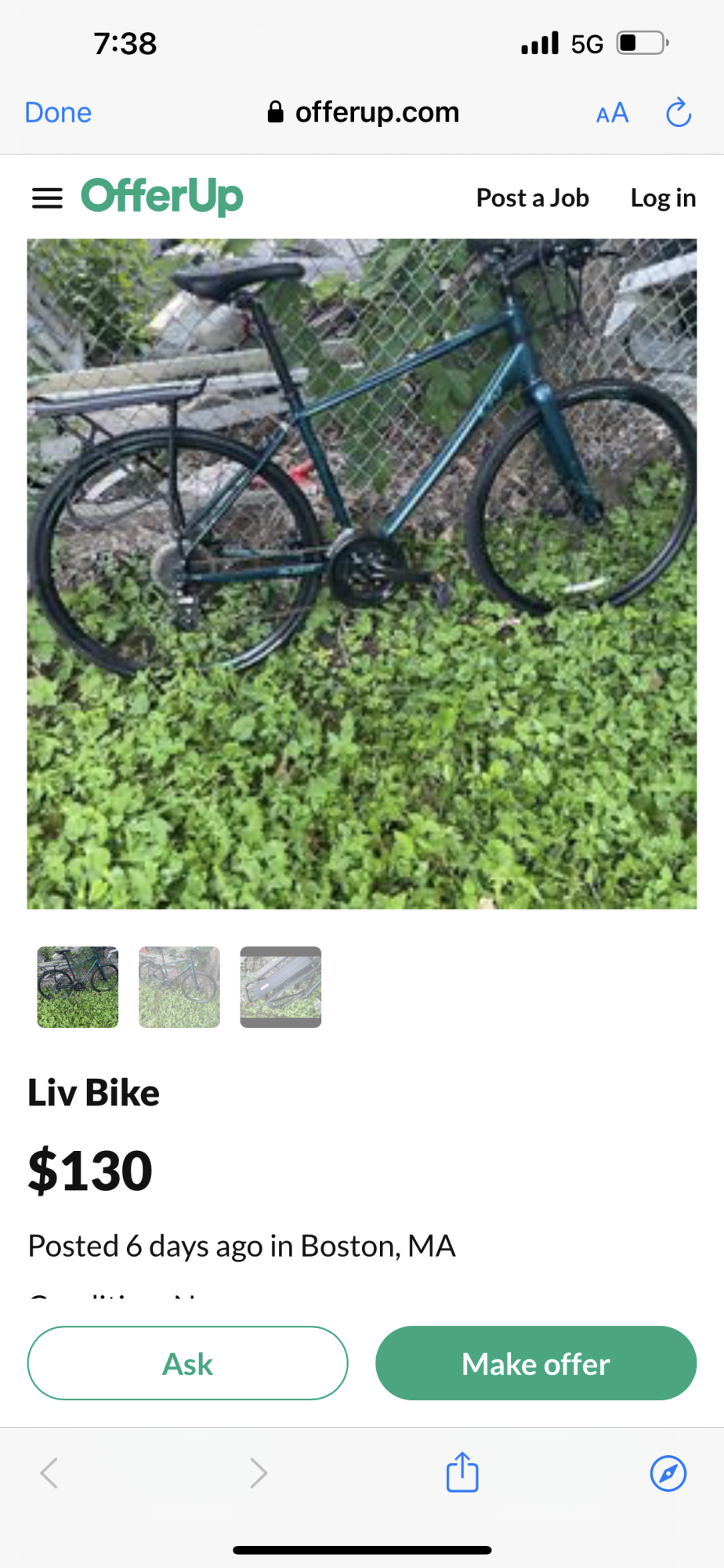Go to the OfferUp home page
The image size is (724, 1568).
[162, 196]
